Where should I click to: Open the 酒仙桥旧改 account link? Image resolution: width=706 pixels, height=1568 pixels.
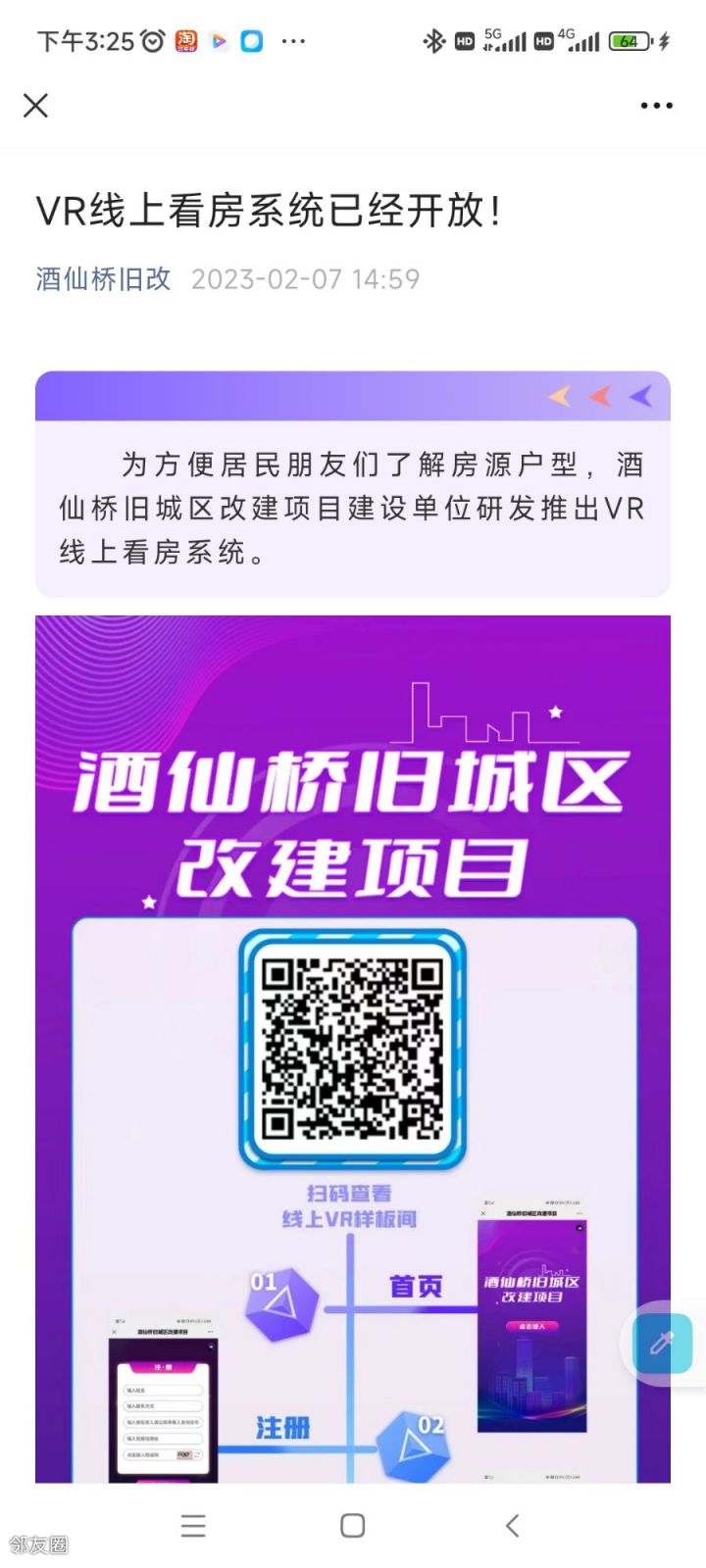point(104,279)
